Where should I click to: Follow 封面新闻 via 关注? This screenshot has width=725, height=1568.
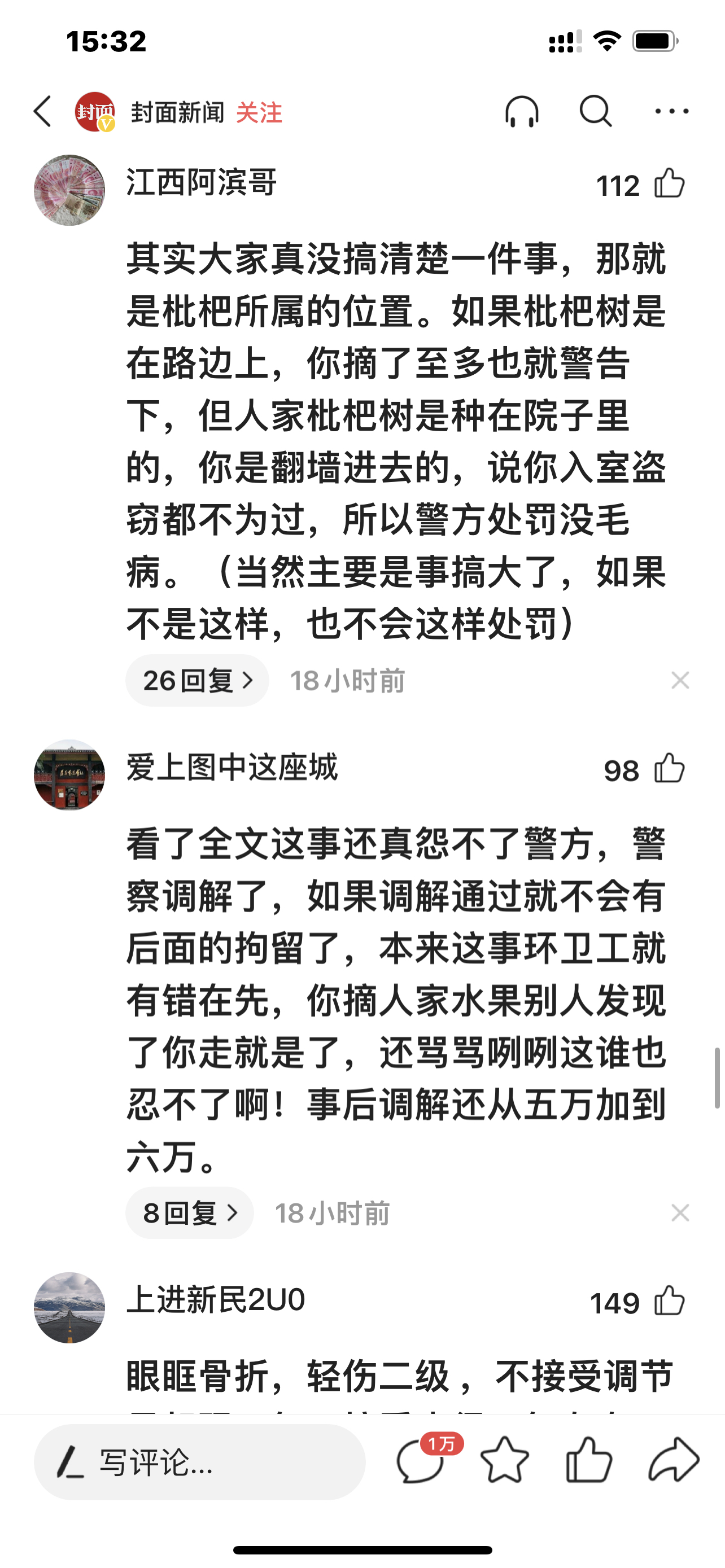point(259,113)
